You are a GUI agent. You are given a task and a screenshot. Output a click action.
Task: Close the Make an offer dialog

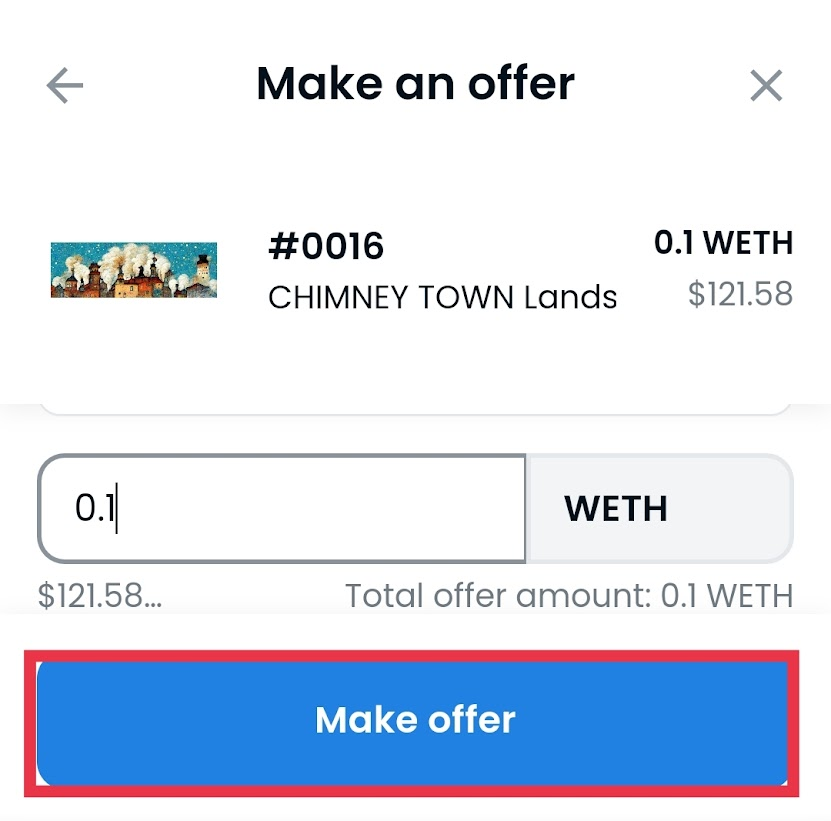(x=766, y=86)
